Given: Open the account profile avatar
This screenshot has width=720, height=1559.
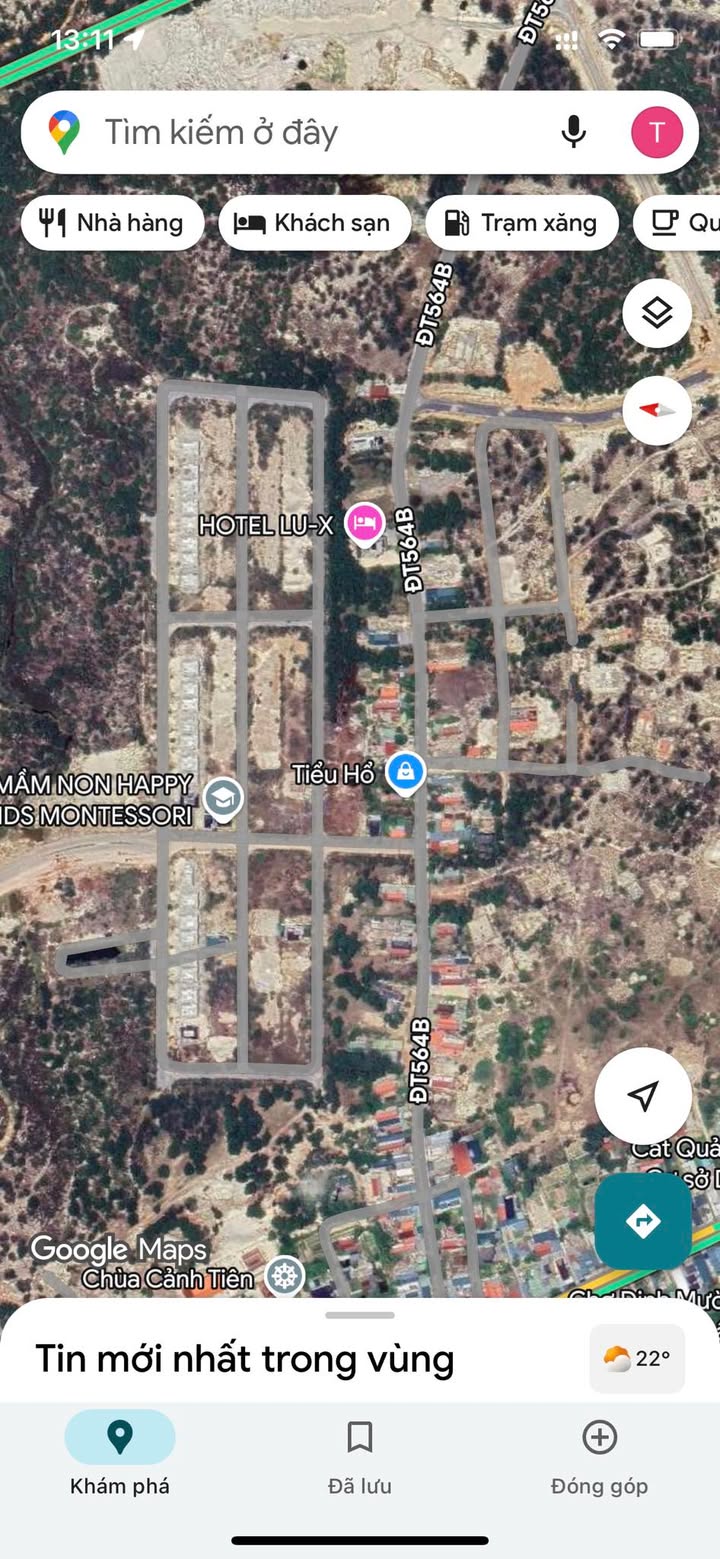Looking at the screenshot, I should point(657,132).
